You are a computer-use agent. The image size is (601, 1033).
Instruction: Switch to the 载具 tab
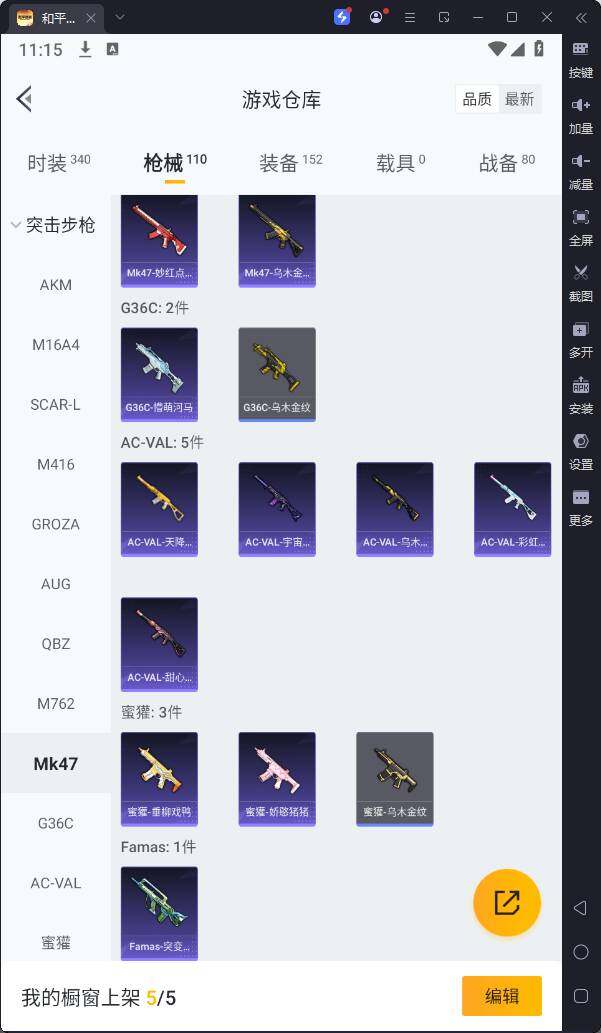400,163
